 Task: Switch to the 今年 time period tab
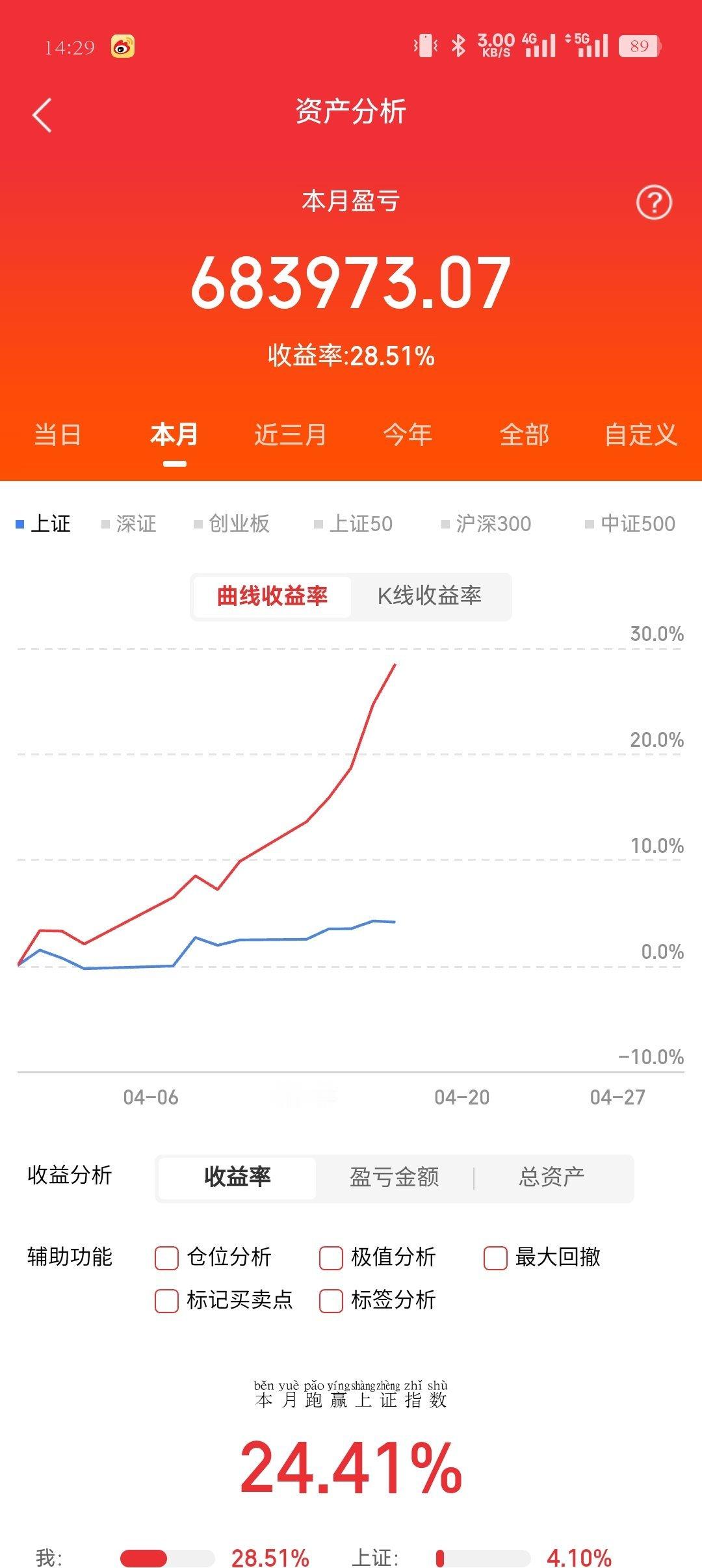(x=409, y=435)
